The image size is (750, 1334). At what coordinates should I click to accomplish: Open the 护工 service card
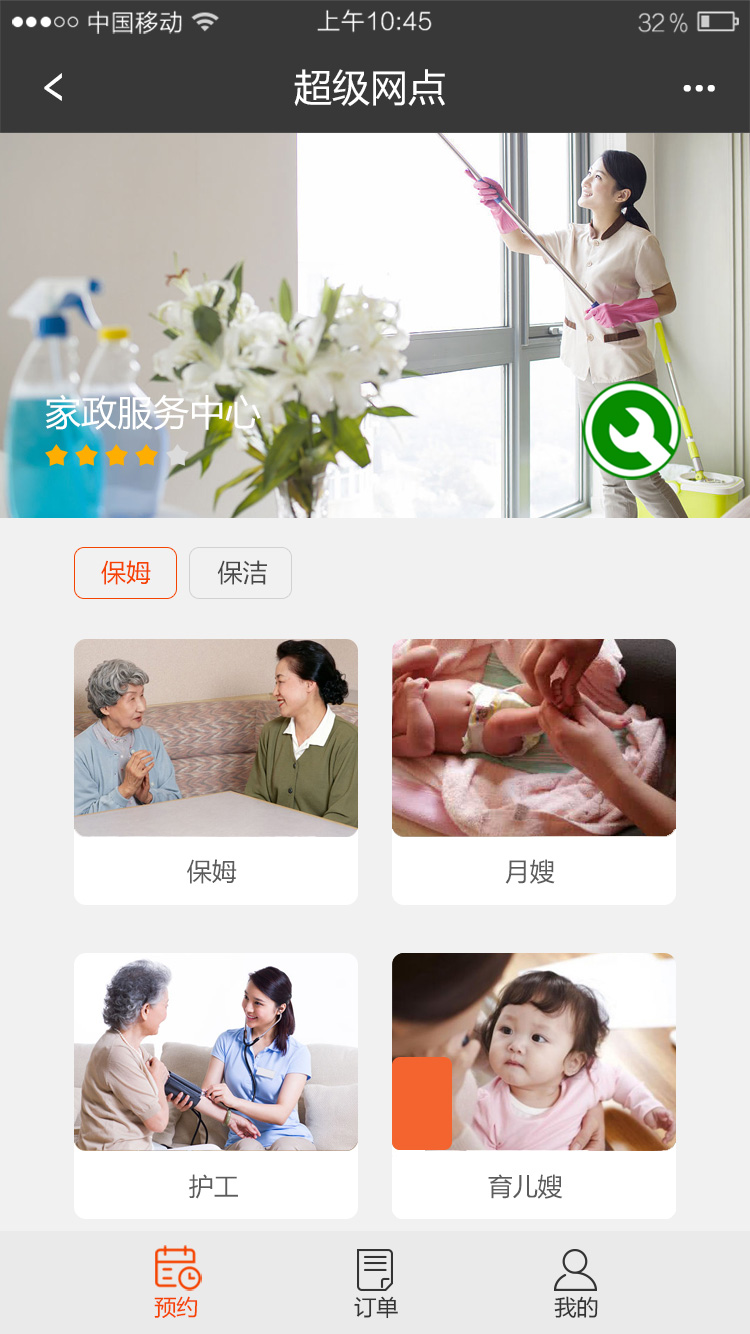(x=216, y=1085)
